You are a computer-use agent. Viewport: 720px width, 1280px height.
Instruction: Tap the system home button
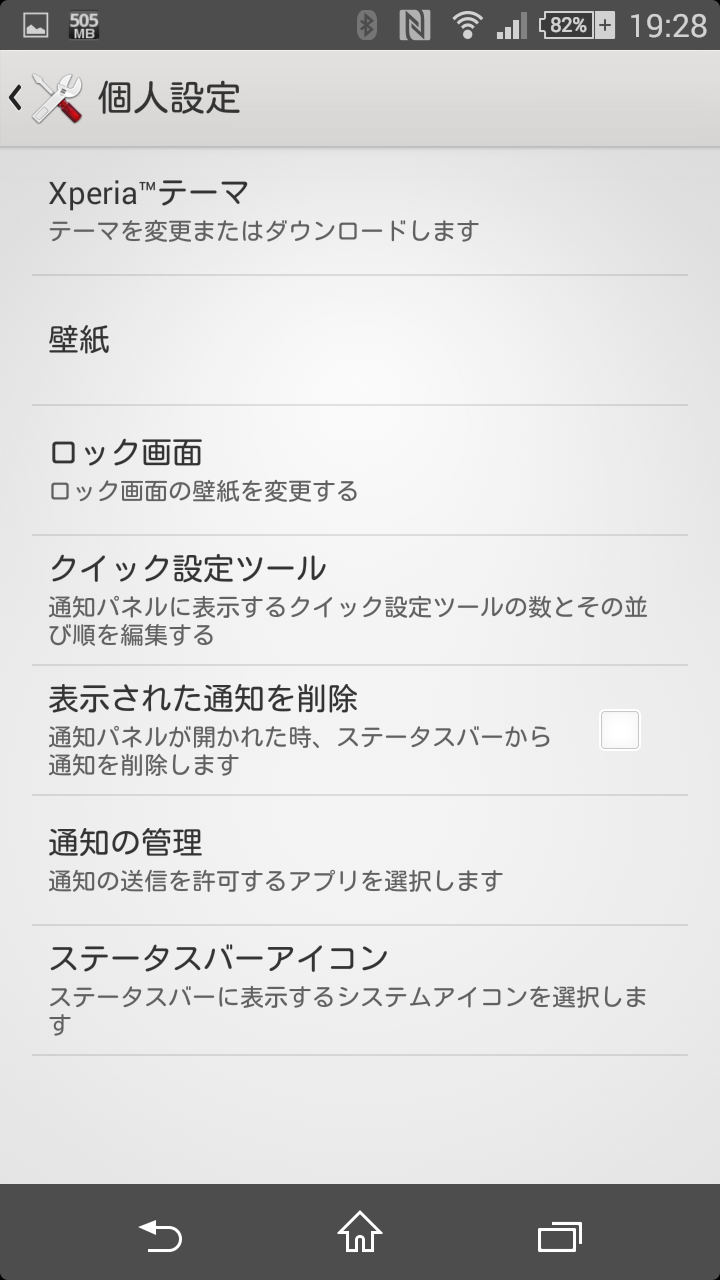(360, 1232)
